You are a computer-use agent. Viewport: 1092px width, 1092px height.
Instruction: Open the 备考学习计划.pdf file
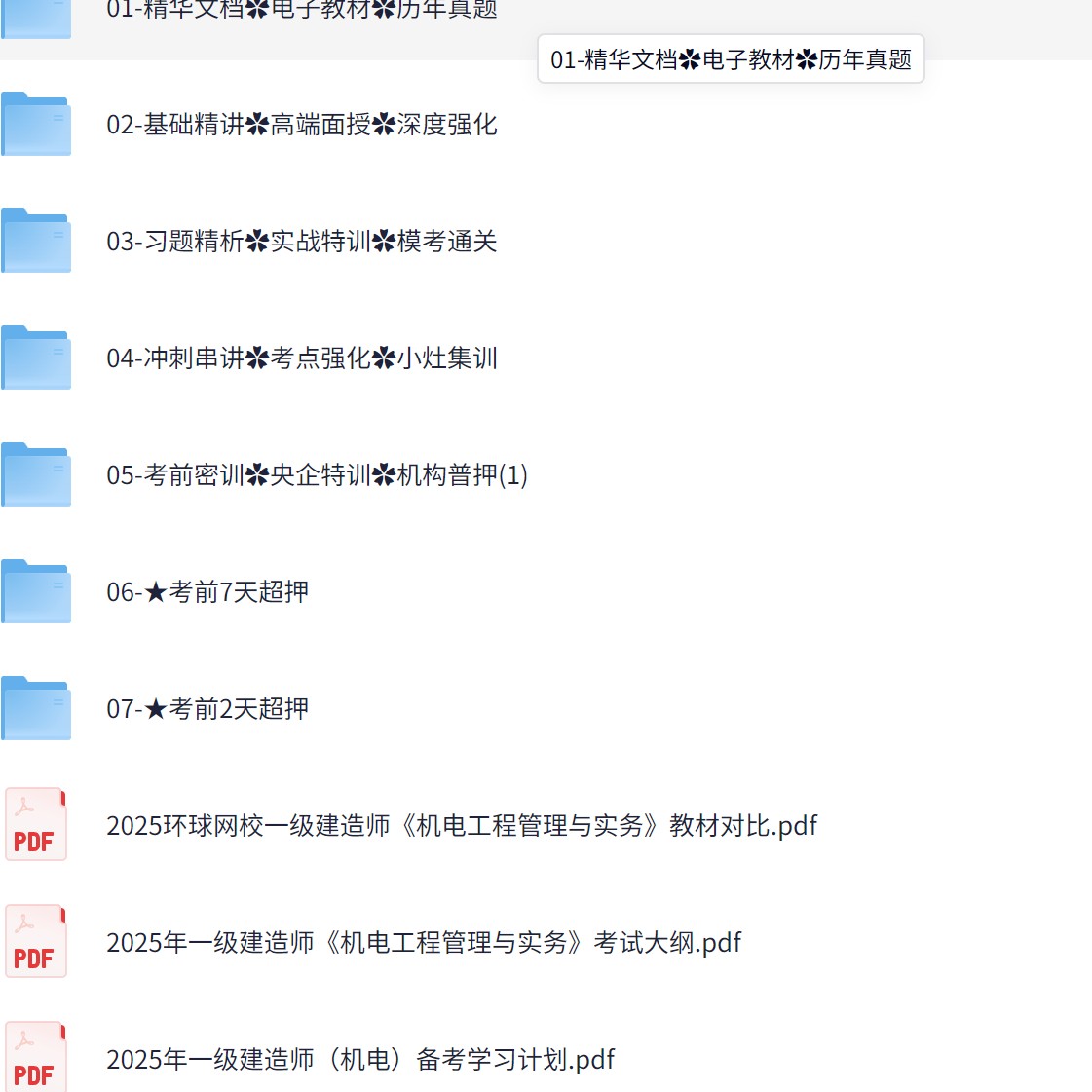(x=360, y=1060)
